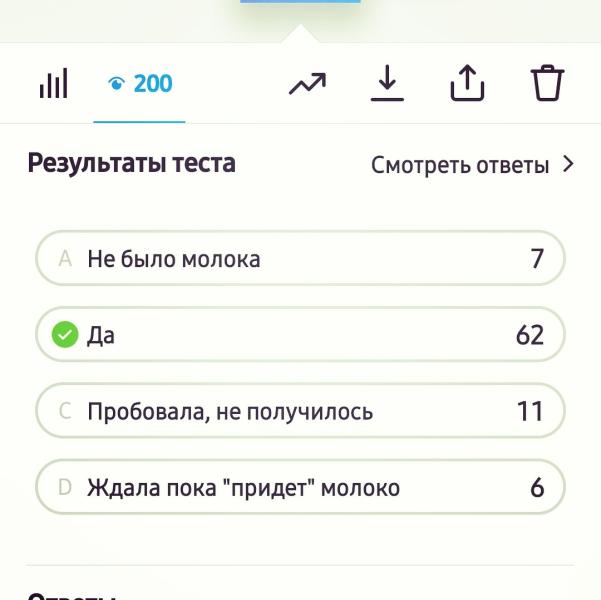
Task: Share the story via the upload icon
Action: [x=467, y=85]
